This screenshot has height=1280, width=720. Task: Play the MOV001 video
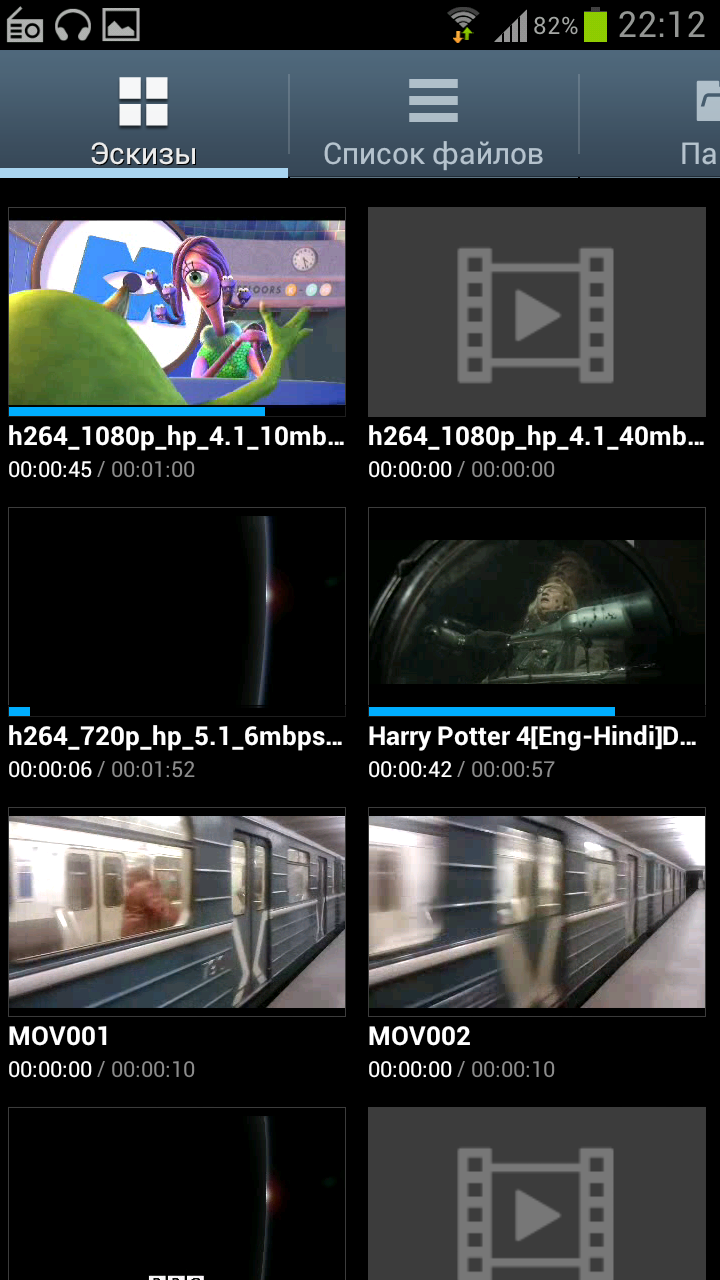tap(177, 911)
